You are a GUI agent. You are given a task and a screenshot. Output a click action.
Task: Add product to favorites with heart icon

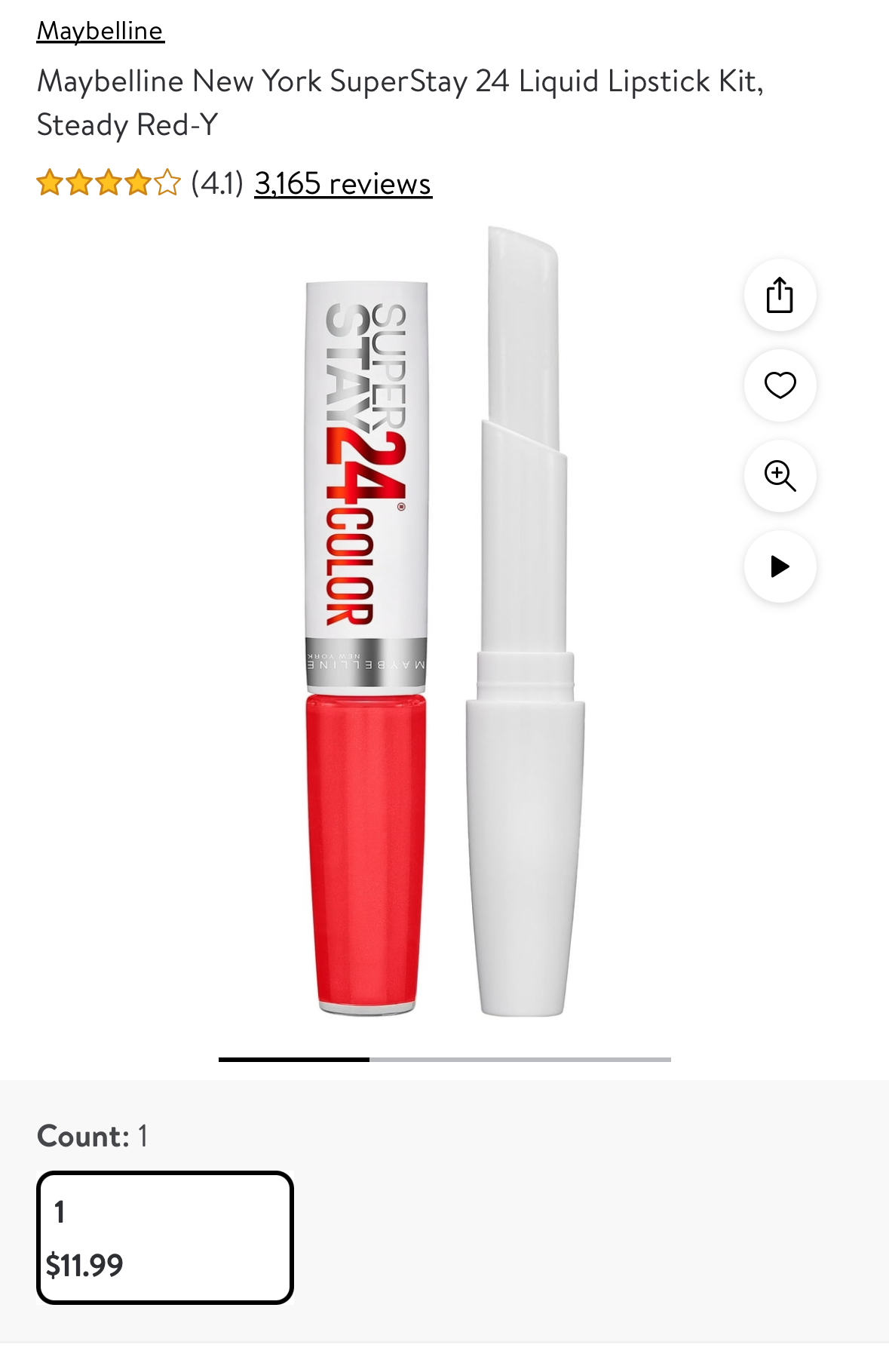[780, 385]
